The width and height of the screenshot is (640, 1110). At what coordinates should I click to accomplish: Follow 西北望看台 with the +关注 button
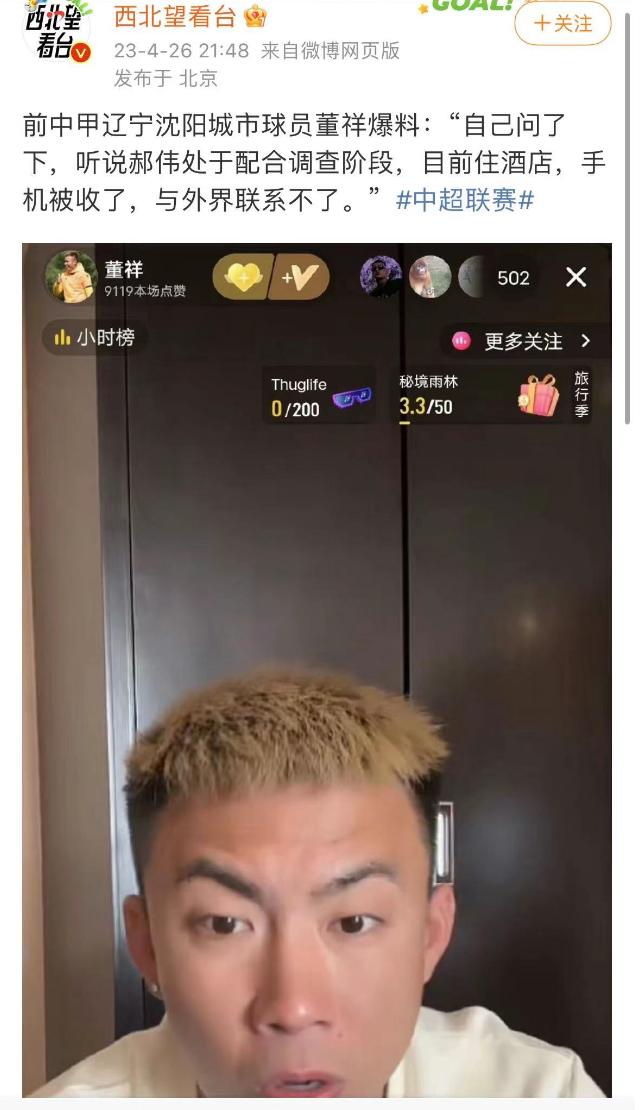coord(562,23)
